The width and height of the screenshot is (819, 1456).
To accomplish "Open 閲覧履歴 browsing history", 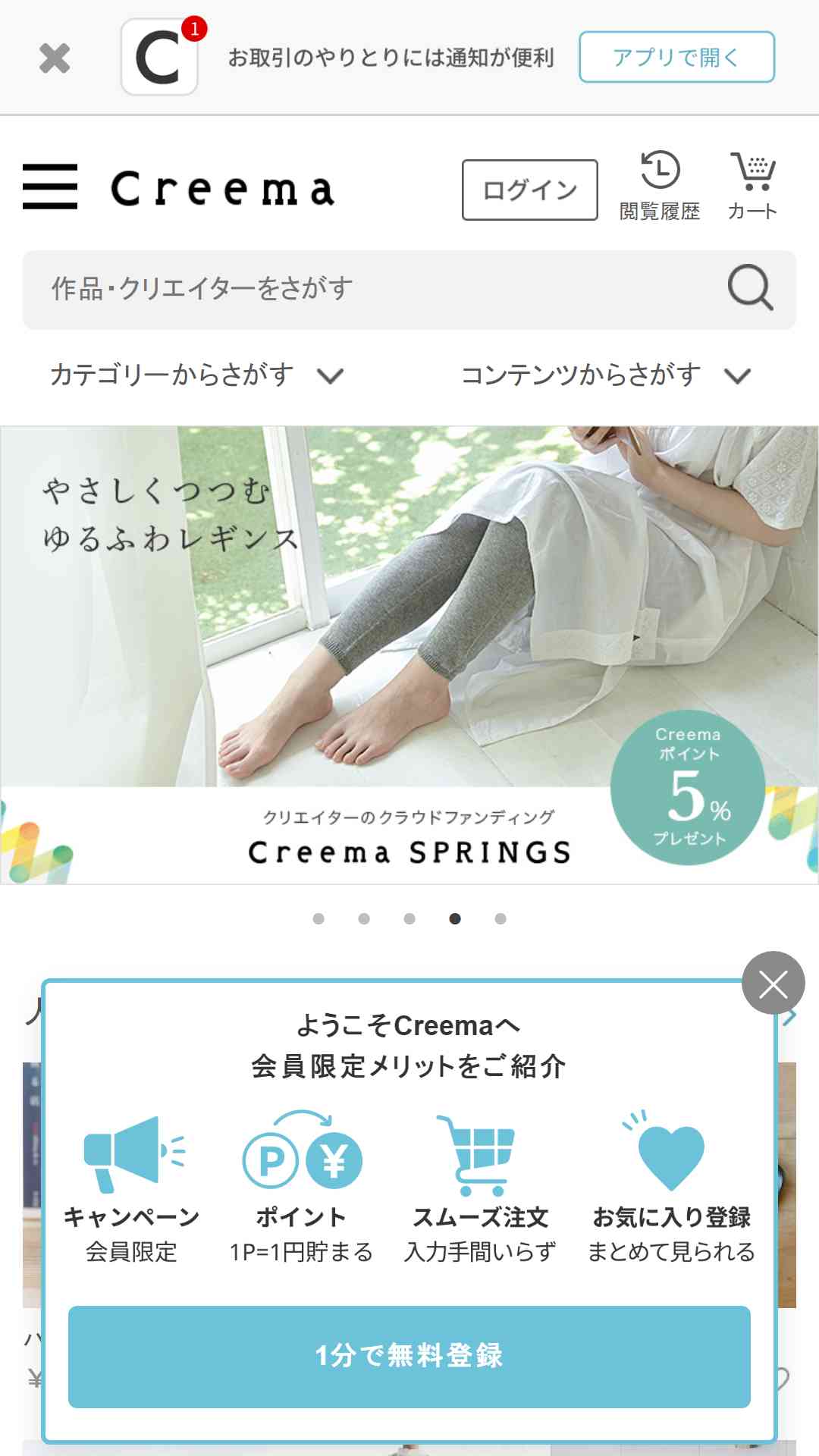I will (x=660, y=186).
